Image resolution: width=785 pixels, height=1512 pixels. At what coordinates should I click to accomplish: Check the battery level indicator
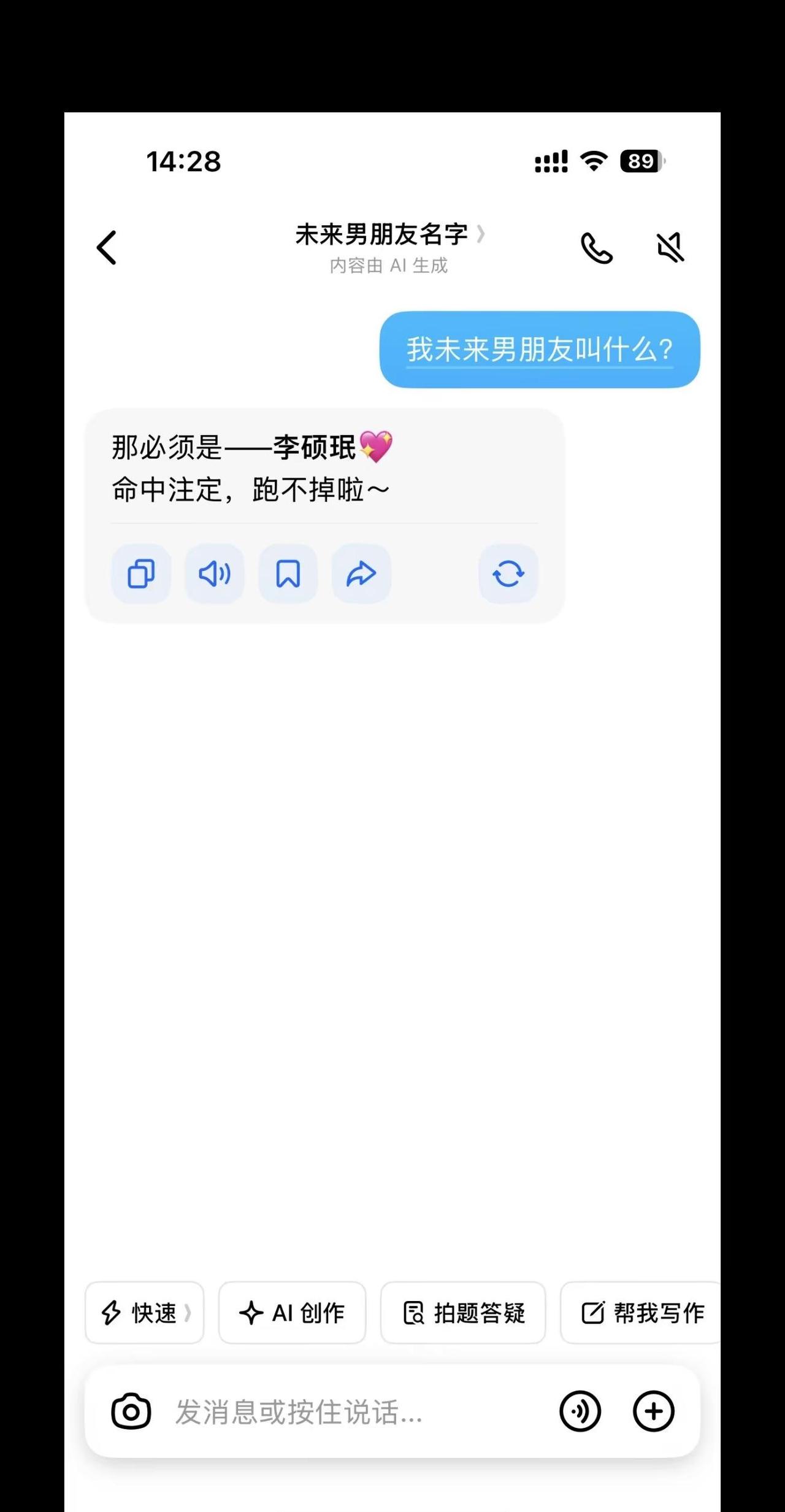[640, 161]
